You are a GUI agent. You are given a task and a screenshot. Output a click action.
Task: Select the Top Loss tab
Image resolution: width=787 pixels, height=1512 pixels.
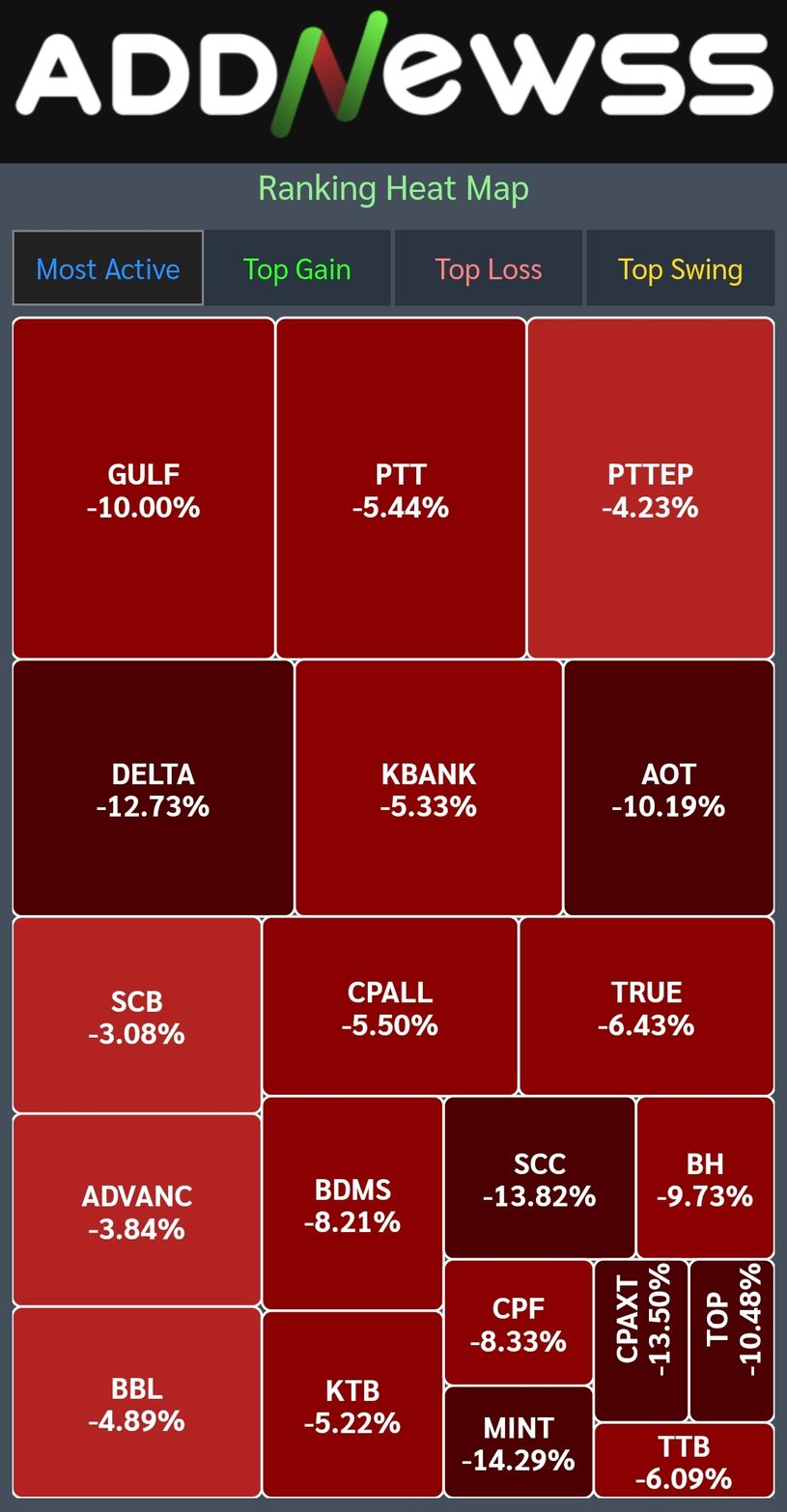pos(488,268)
